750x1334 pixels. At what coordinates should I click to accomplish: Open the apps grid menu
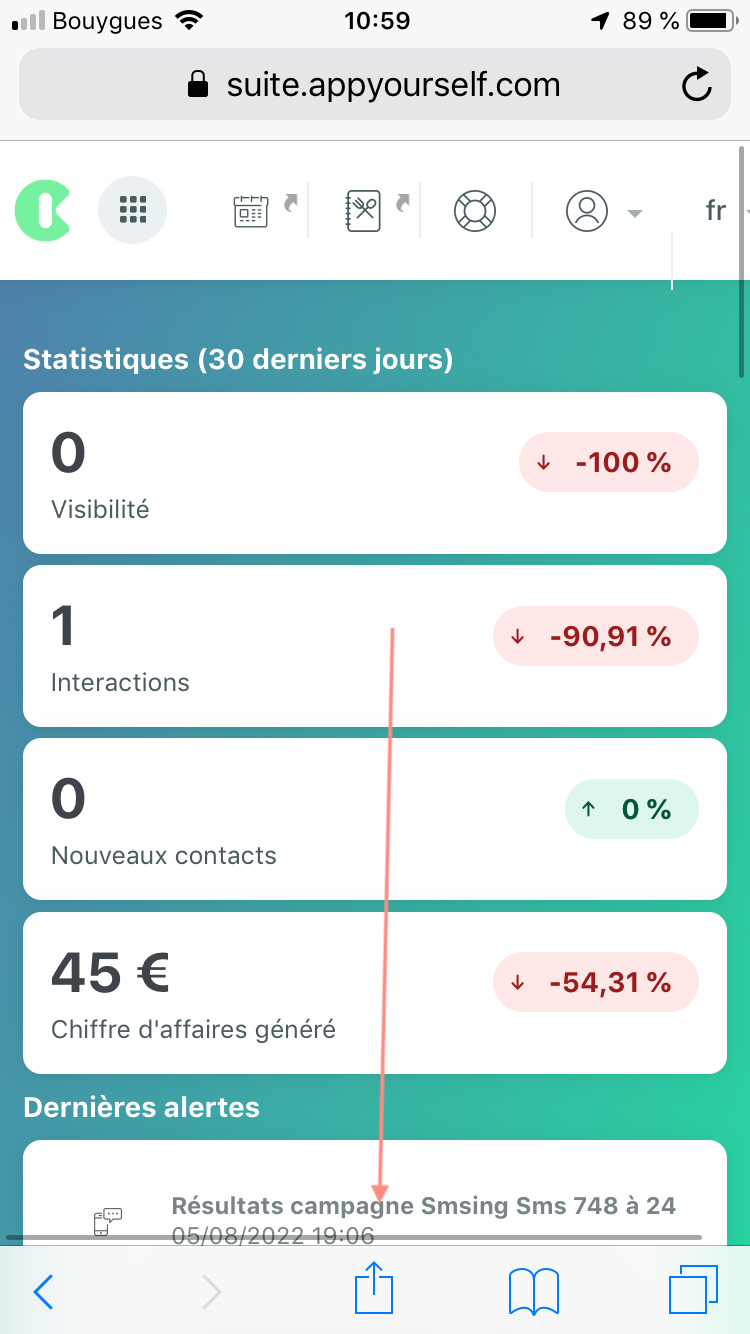[x=133, y=210]
